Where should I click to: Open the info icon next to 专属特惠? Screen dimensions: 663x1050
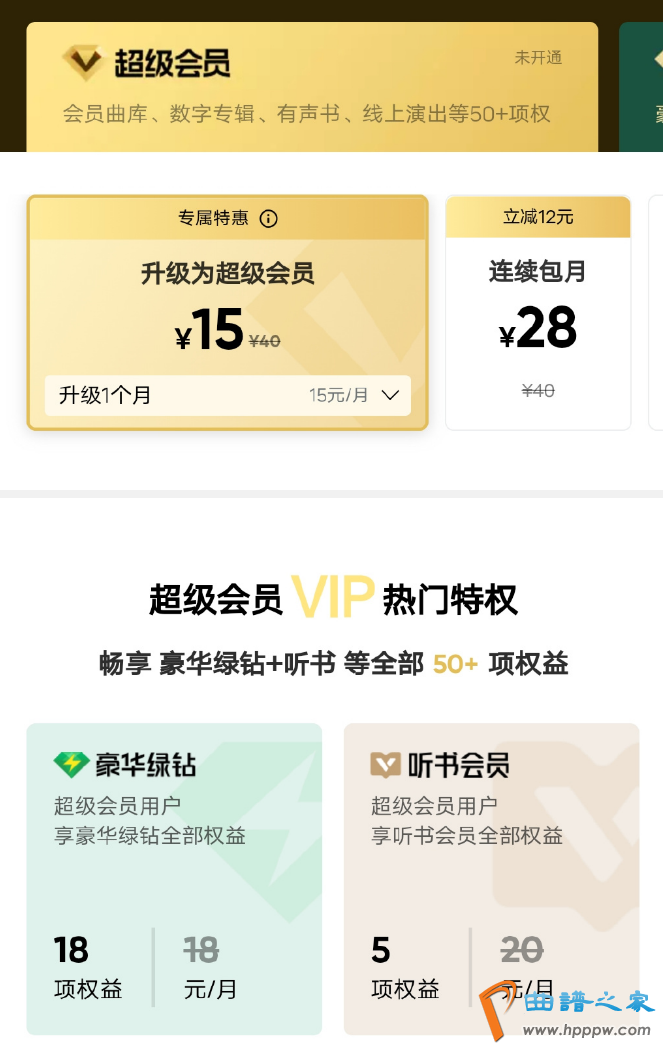[268, 218]
